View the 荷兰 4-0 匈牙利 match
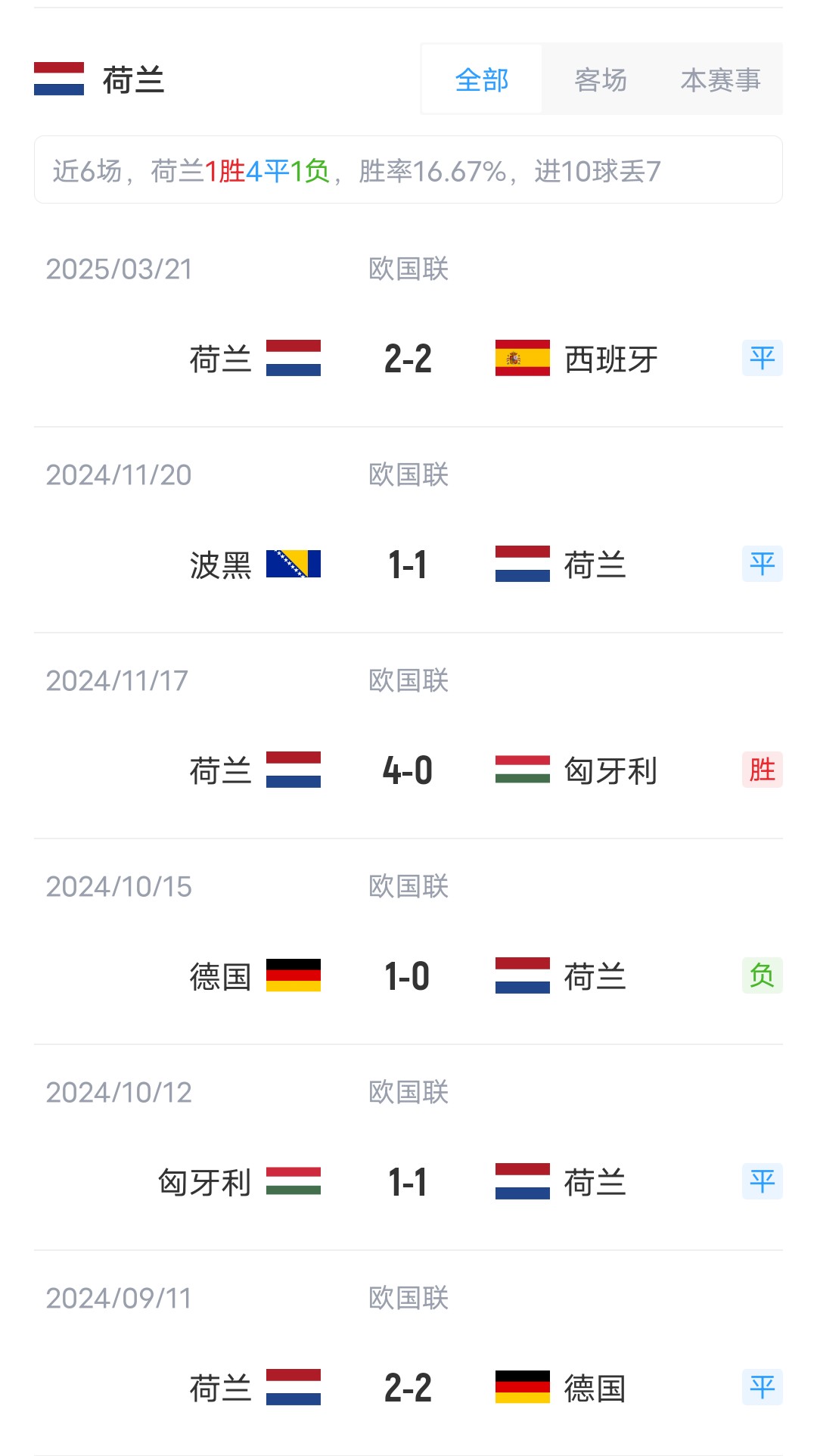Image resolution: width=817 pixels, height=1456 pixels. [x=408, y=770]
